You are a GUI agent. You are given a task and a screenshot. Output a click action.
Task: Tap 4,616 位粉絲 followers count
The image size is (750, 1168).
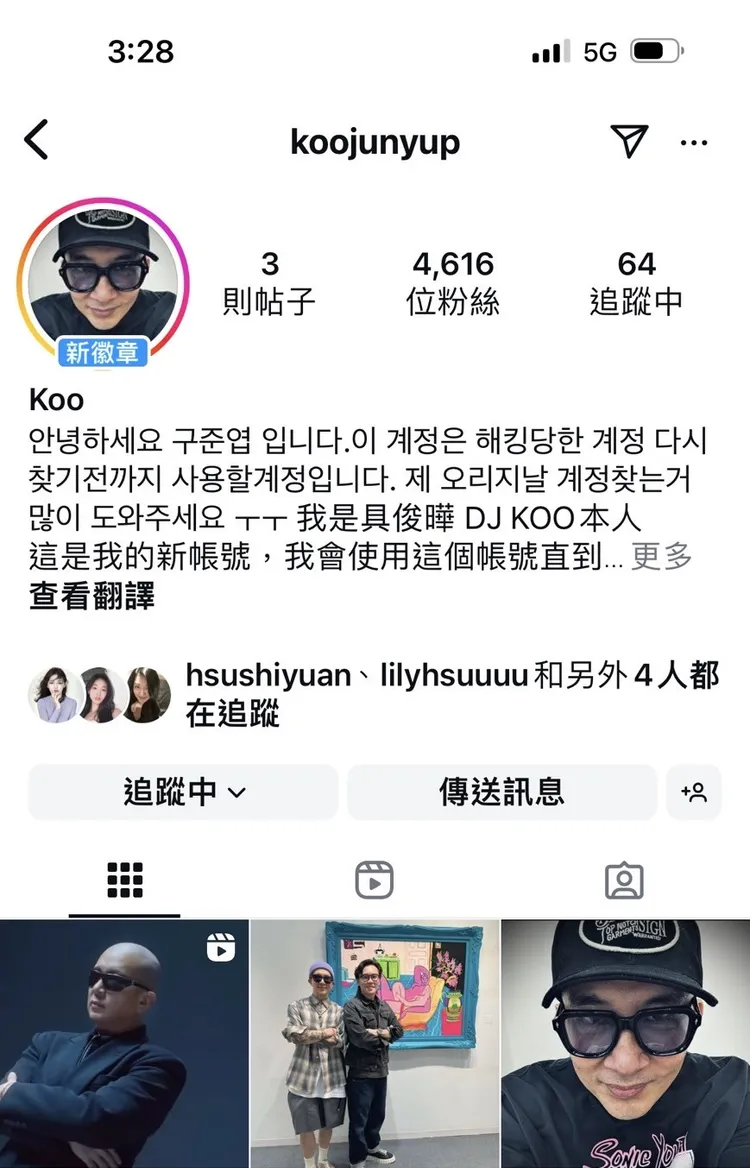pos(455,282)
